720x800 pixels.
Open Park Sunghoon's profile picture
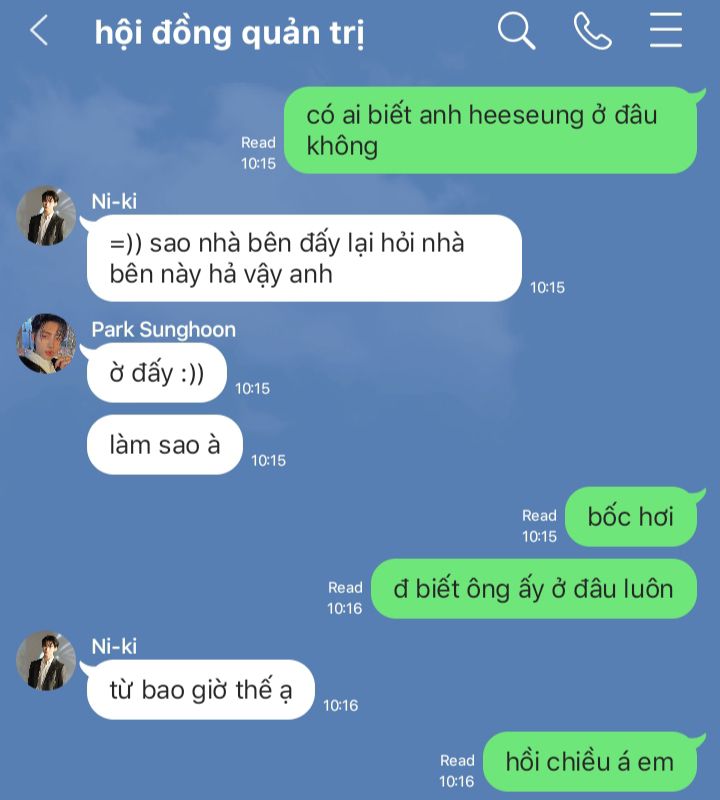46,343
